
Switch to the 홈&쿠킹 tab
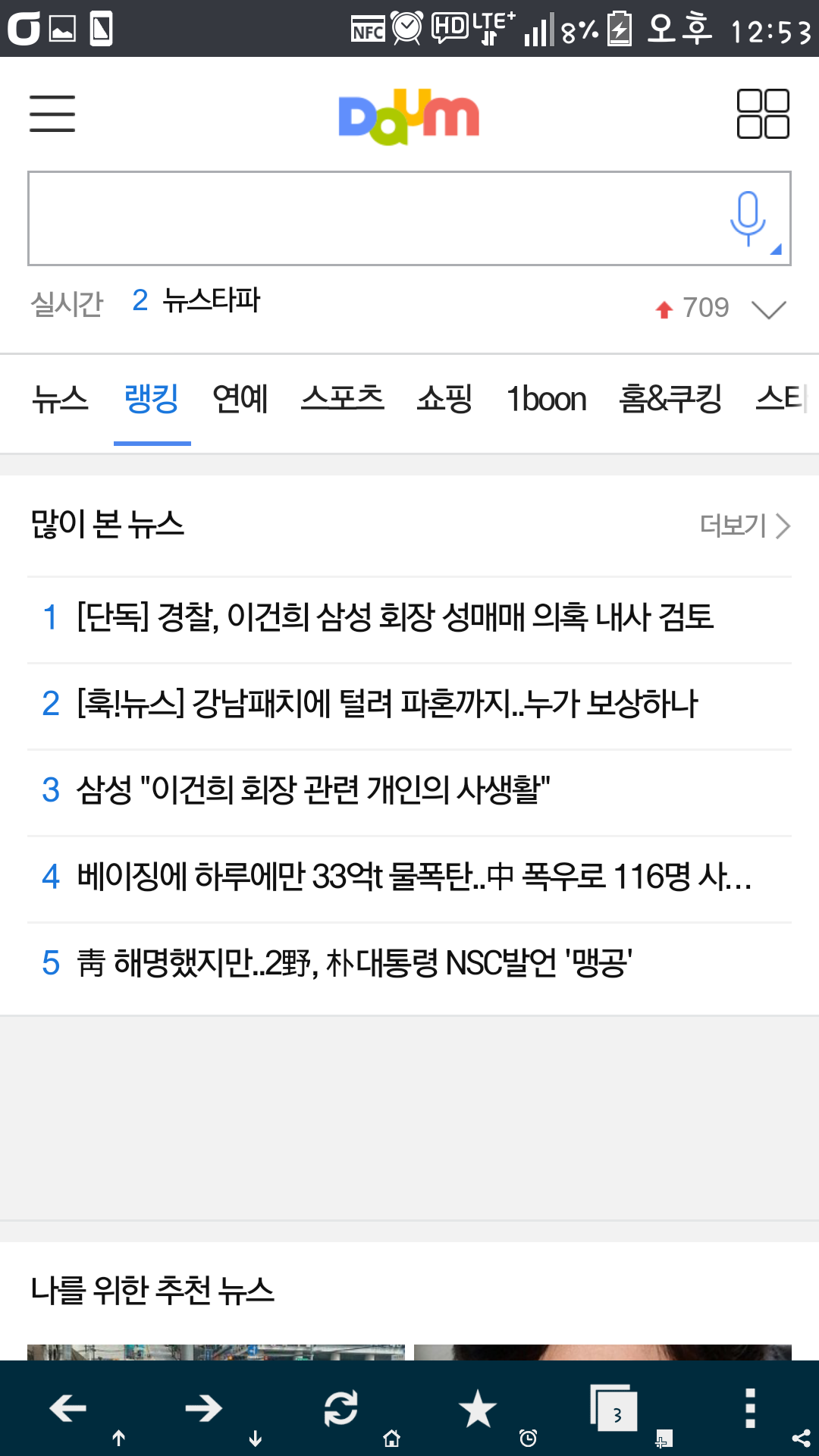click(x=670, y=399)
